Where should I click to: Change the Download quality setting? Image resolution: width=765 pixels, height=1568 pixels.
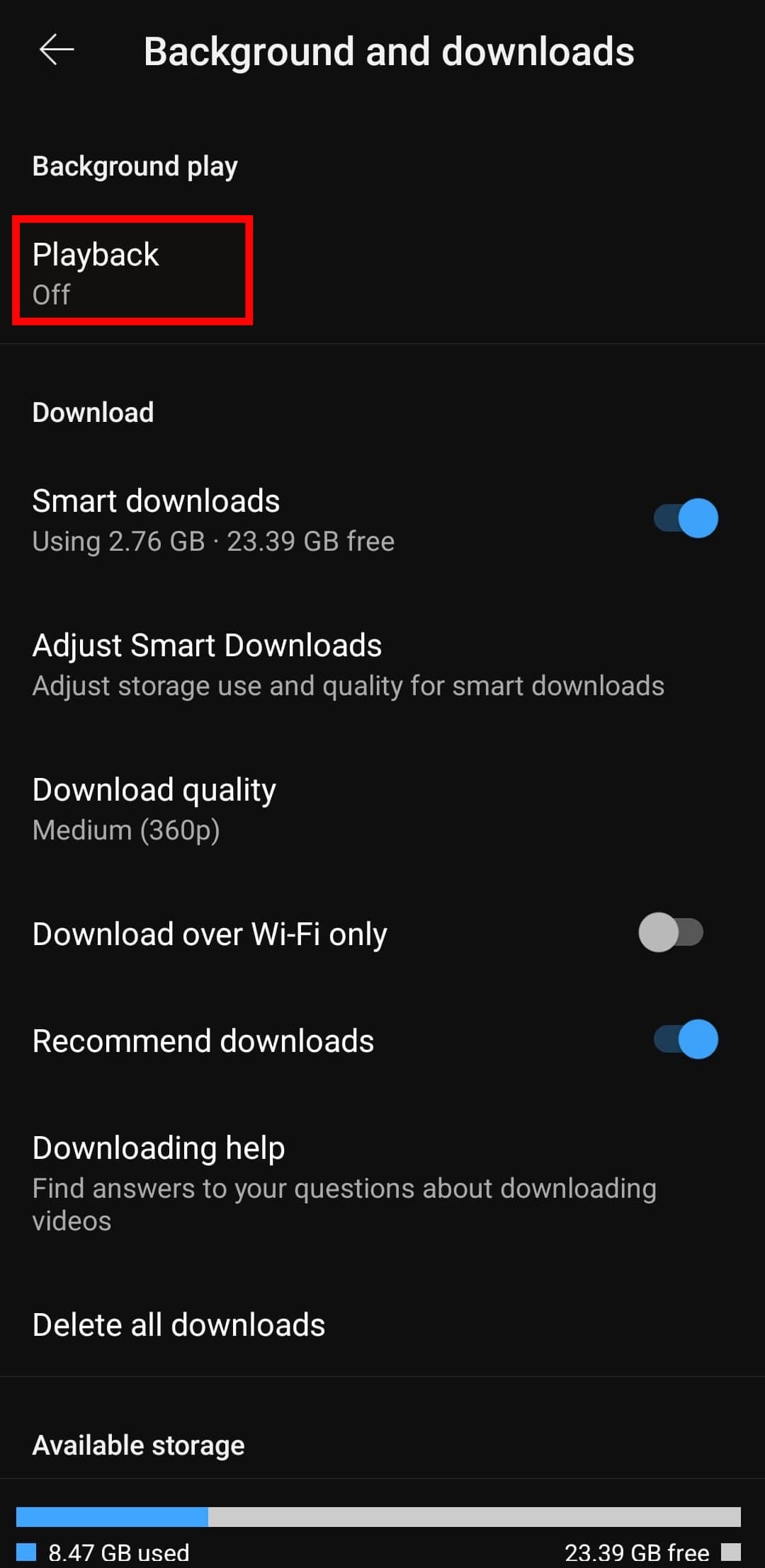pyautogui.click(x=154, y=808)
